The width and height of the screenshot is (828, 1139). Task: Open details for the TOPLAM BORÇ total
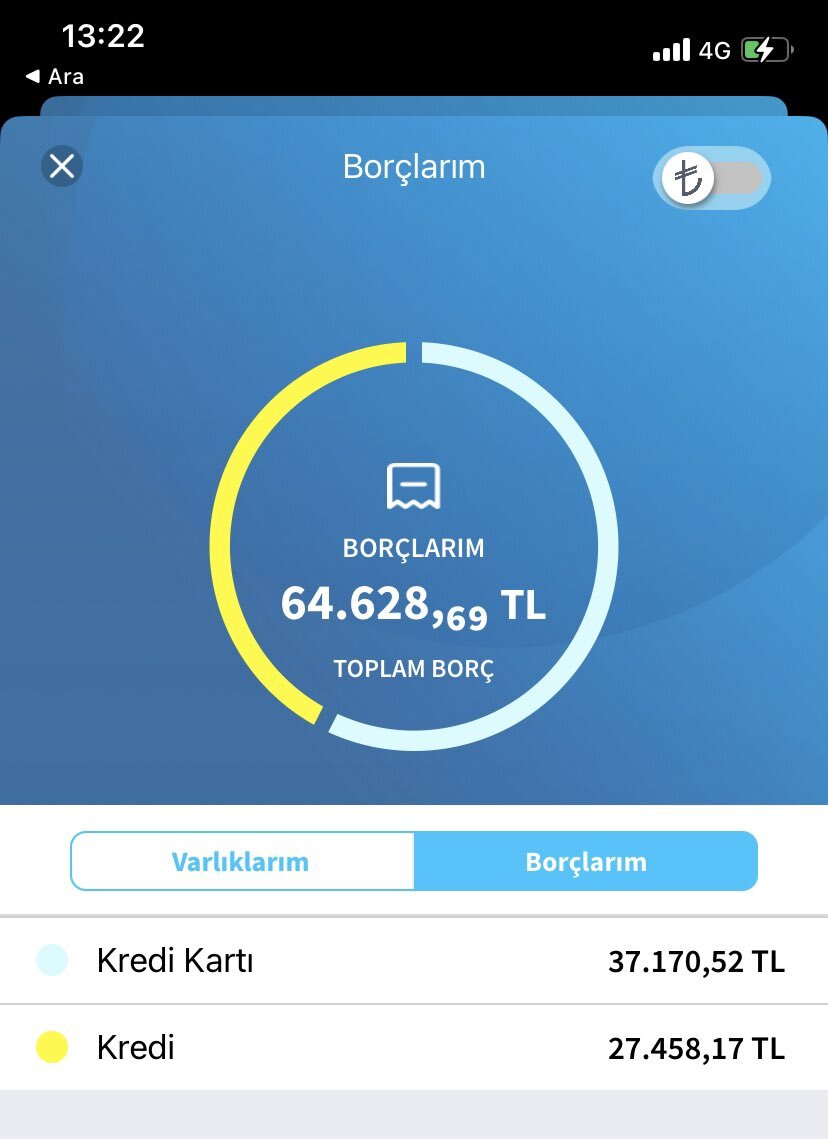[x=414, y=668]
